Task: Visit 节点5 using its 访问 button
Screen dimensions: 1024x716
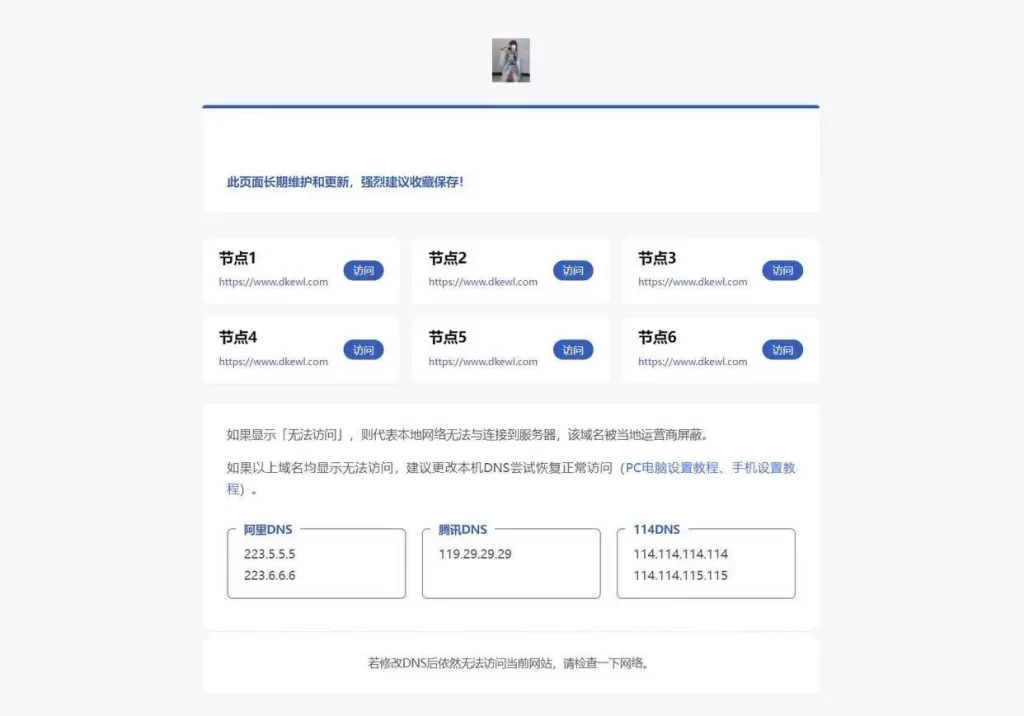Action: [573, 350]
